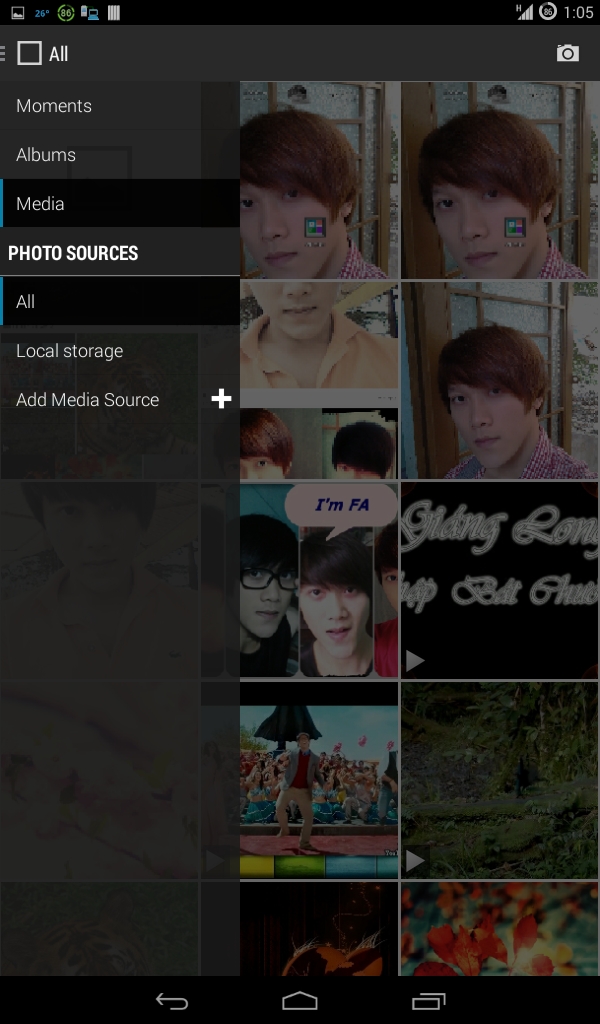600x1024 pixels.
Task: Open the red autumn leaves photo
Action: pos(500,928)
